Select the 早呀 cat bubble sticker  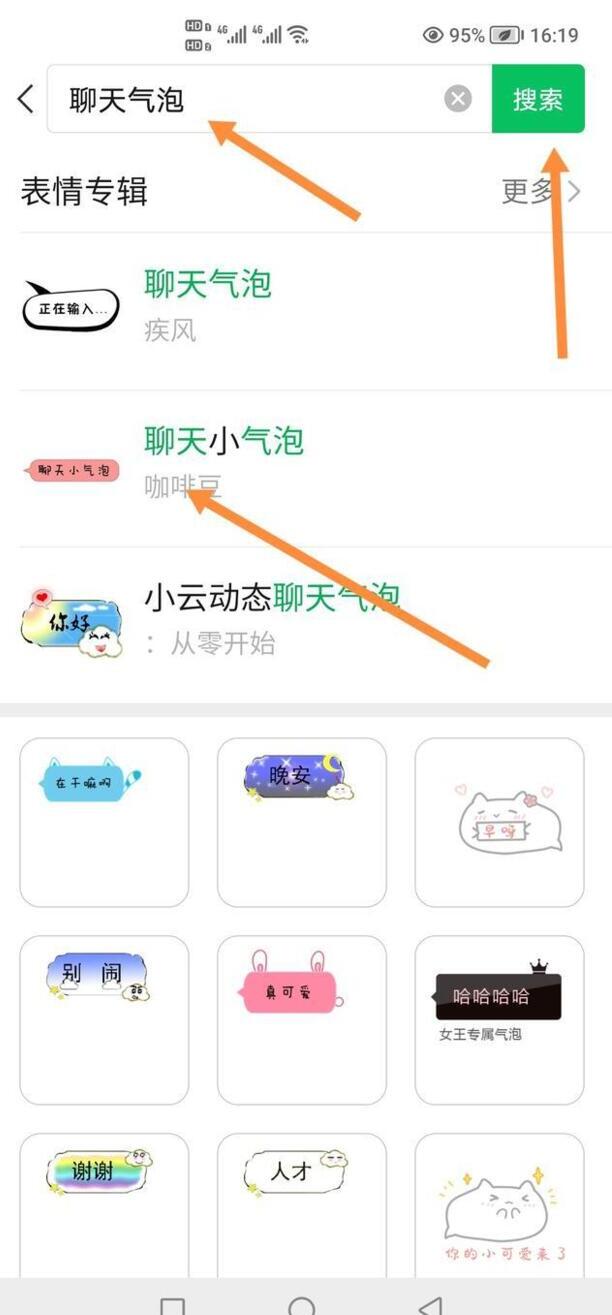(499, 822)
